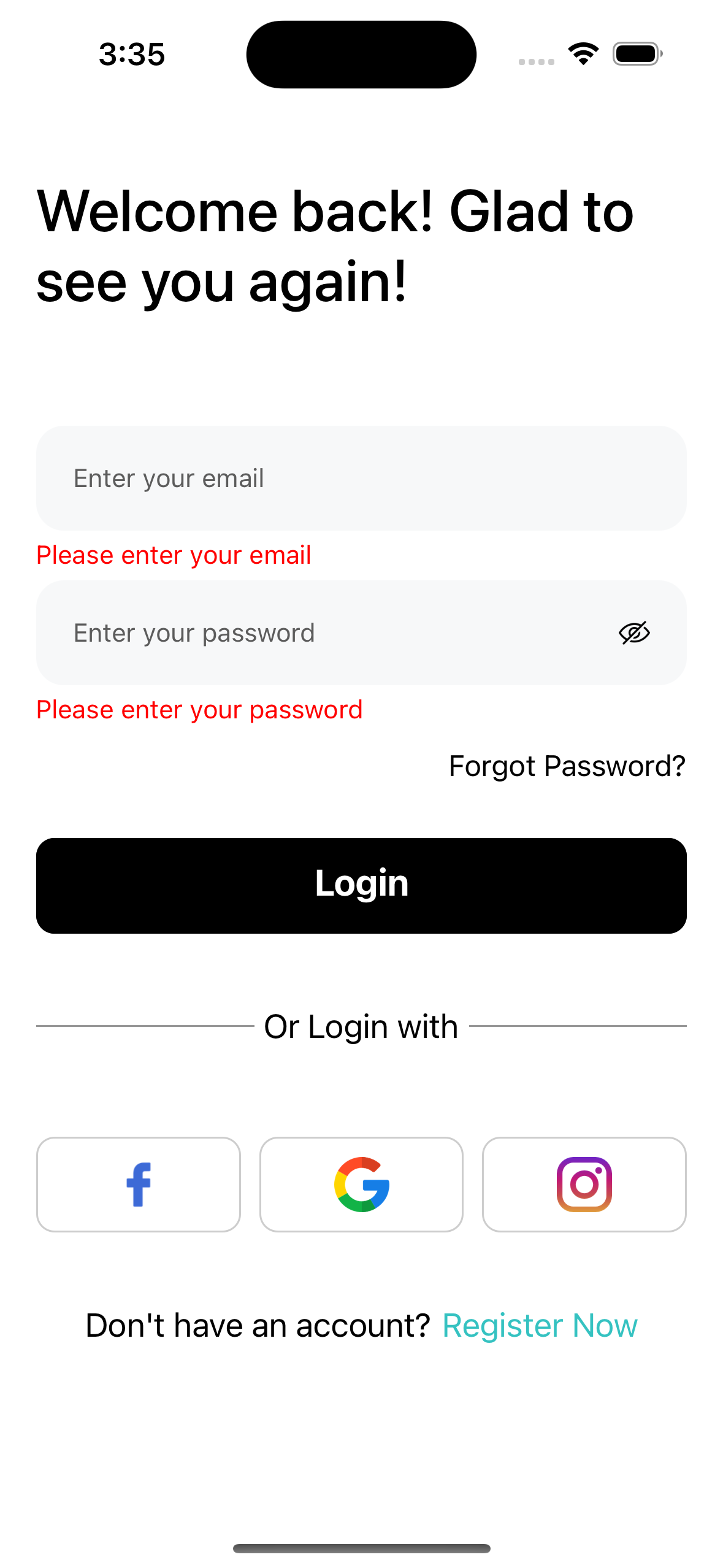
Task: Click the 'Or Login with' label
Action: 361,1026
